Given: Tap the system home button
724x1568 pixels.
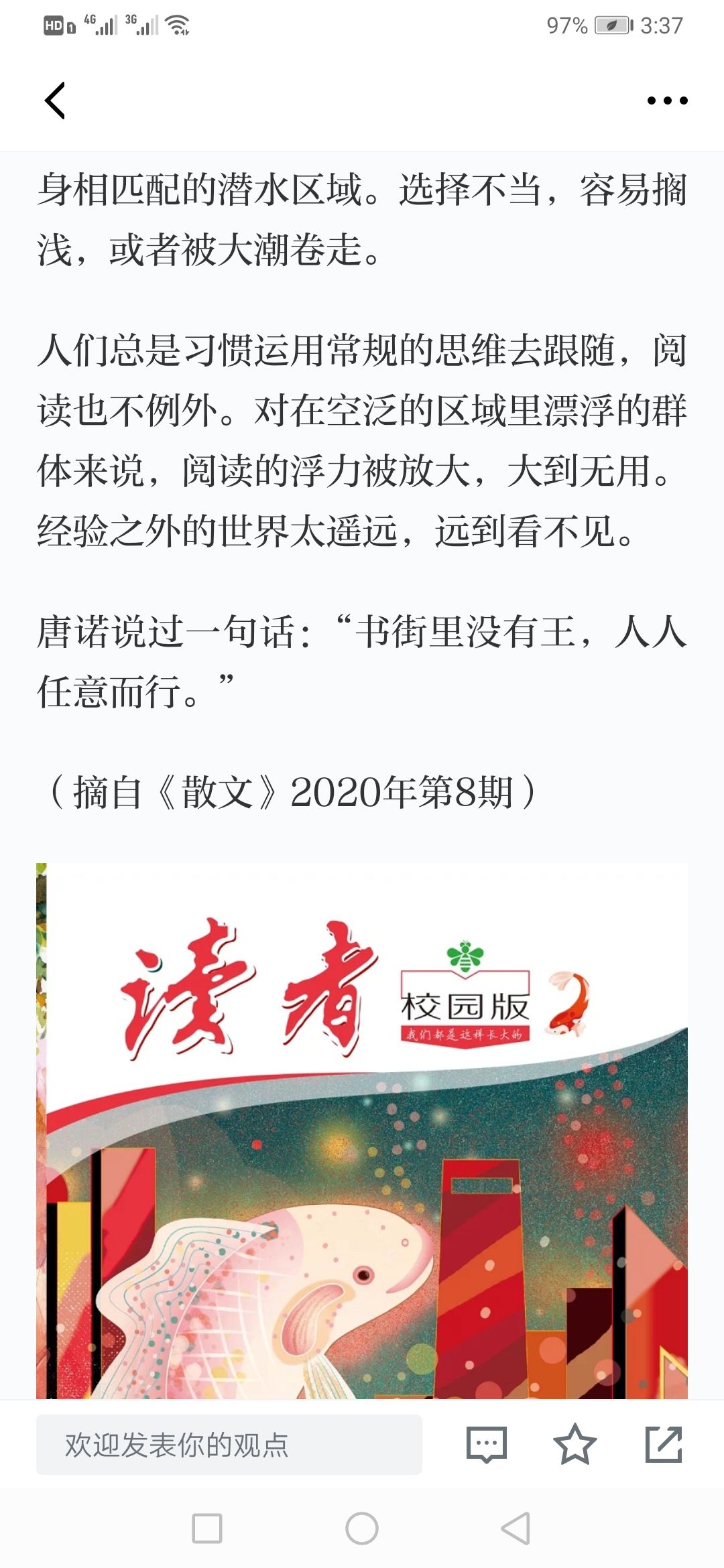Looking at the screenshot, I should (362, 1528).
